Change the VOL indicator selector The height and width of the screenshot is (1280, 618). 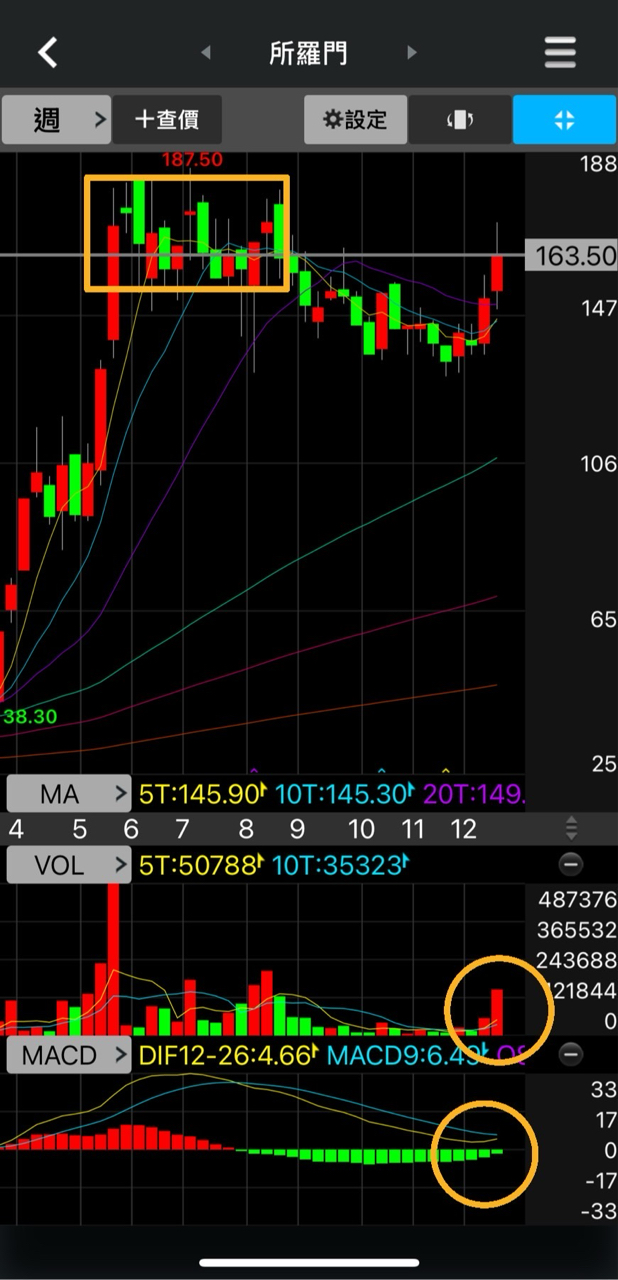[69, 865]
